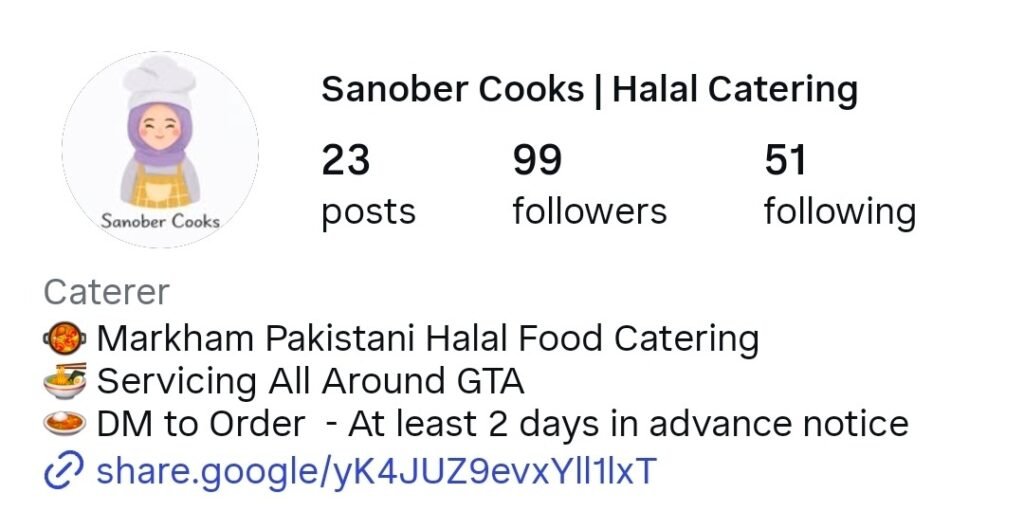1024x511 pixels.
Task: View the 99 followers list
Action: (x=589, y=186)
